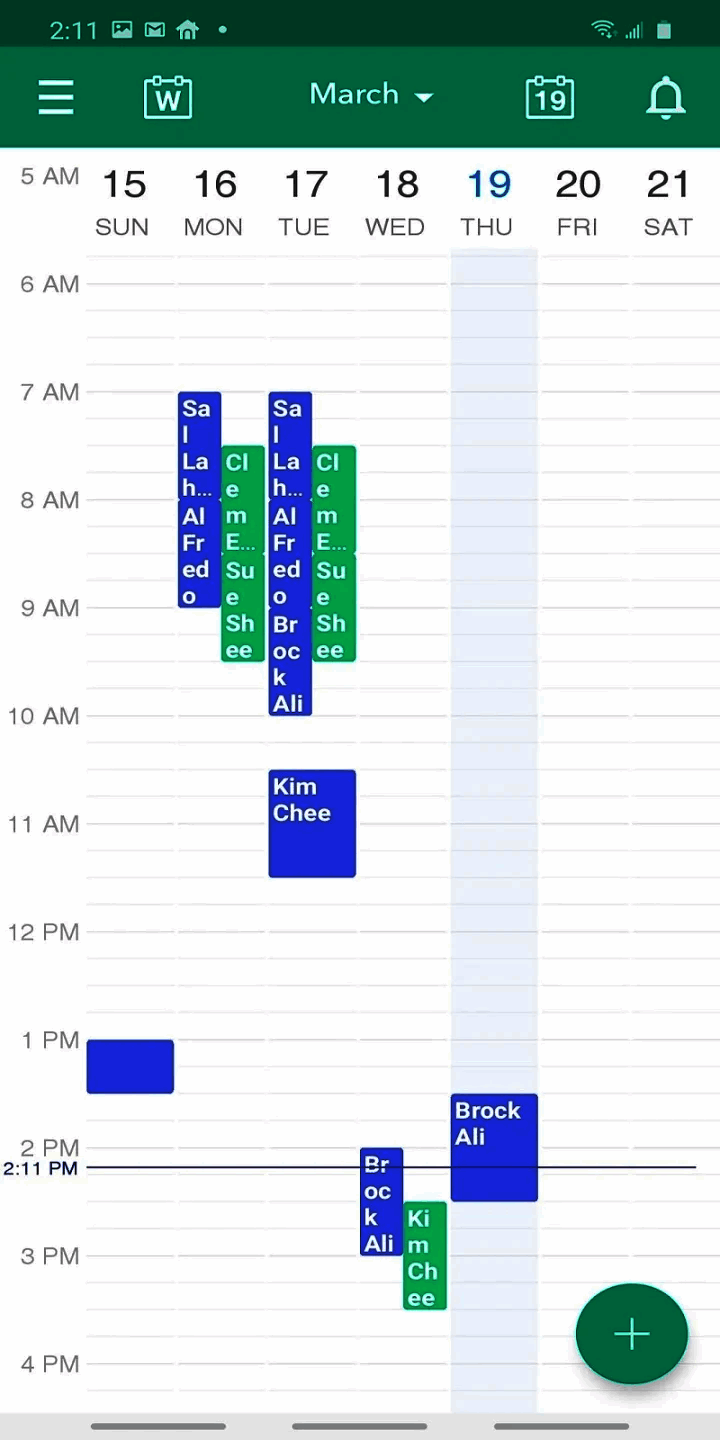This screenshot has height=1440, width=720.
Task: Open Sue Shee appointment on Monday
Action: (x=242, y=609)
